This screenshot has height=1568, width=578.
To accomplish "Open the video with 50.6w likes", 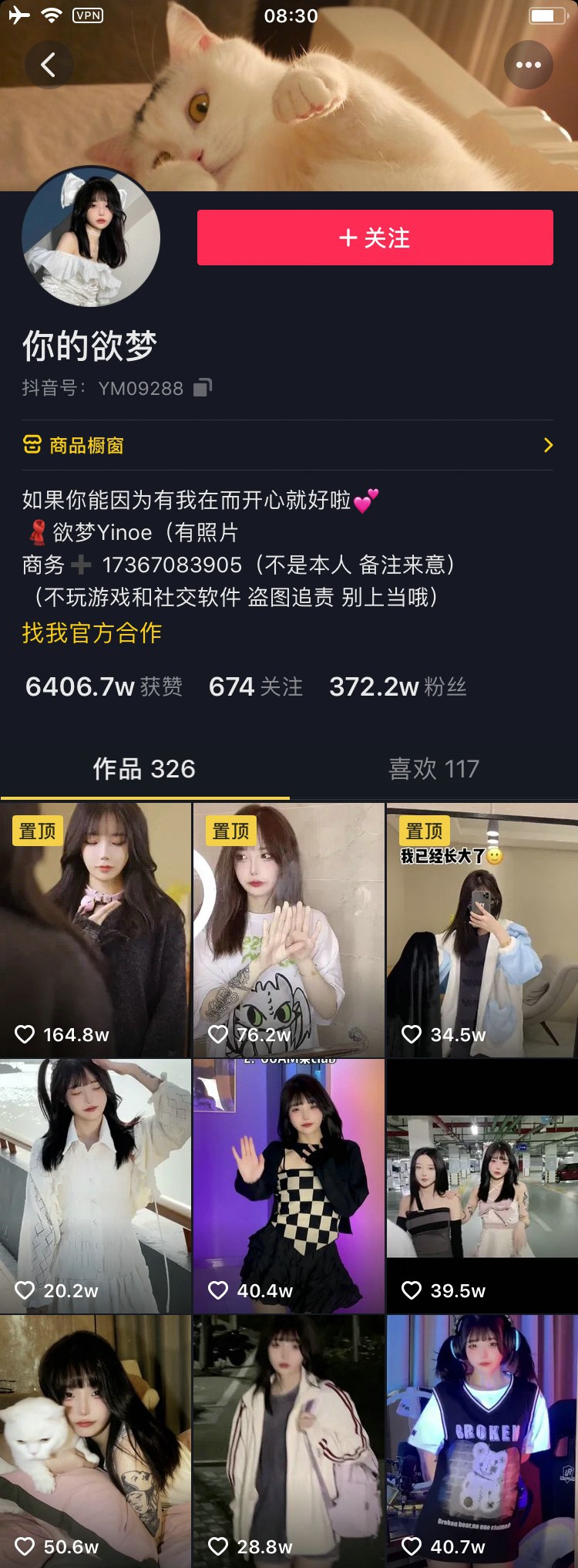I will pos(96,1441).
